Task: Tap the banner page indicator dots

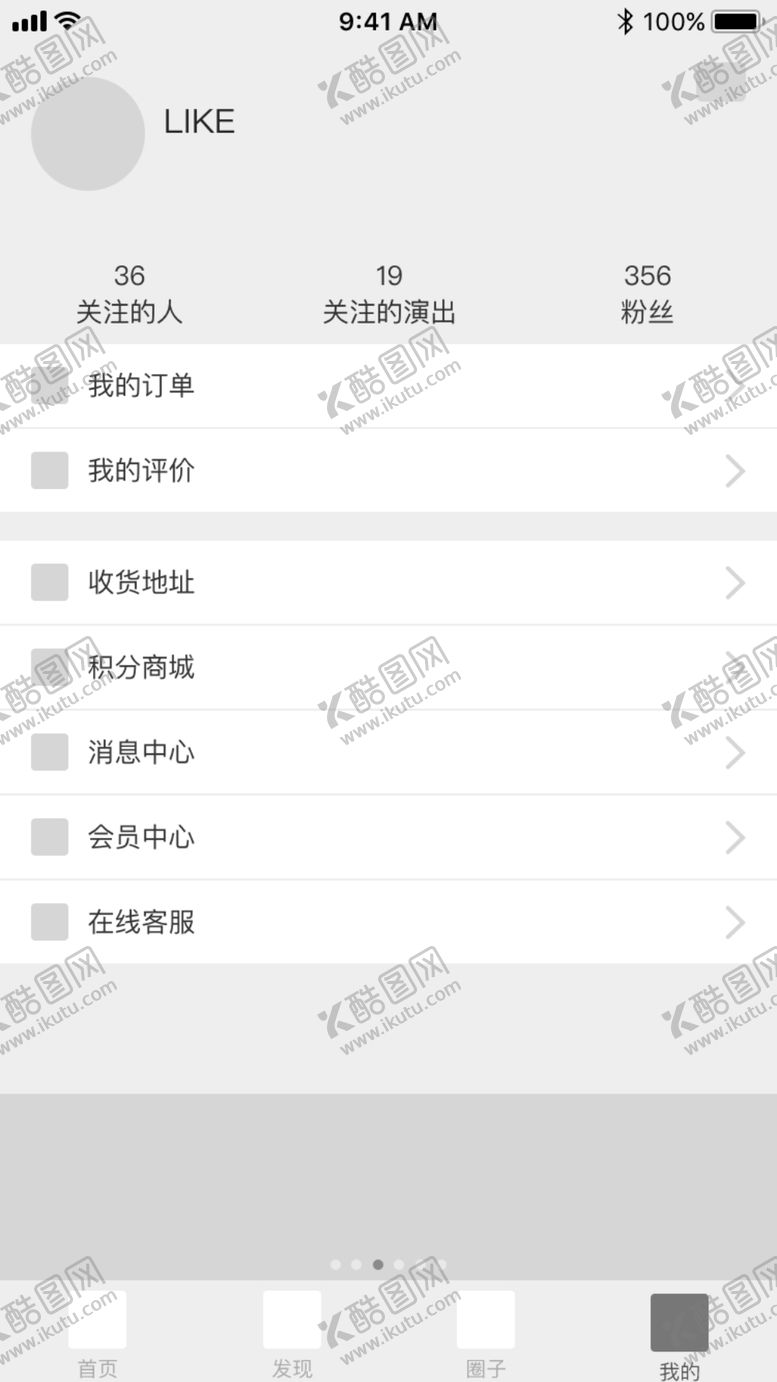Action: (367, 1264)
